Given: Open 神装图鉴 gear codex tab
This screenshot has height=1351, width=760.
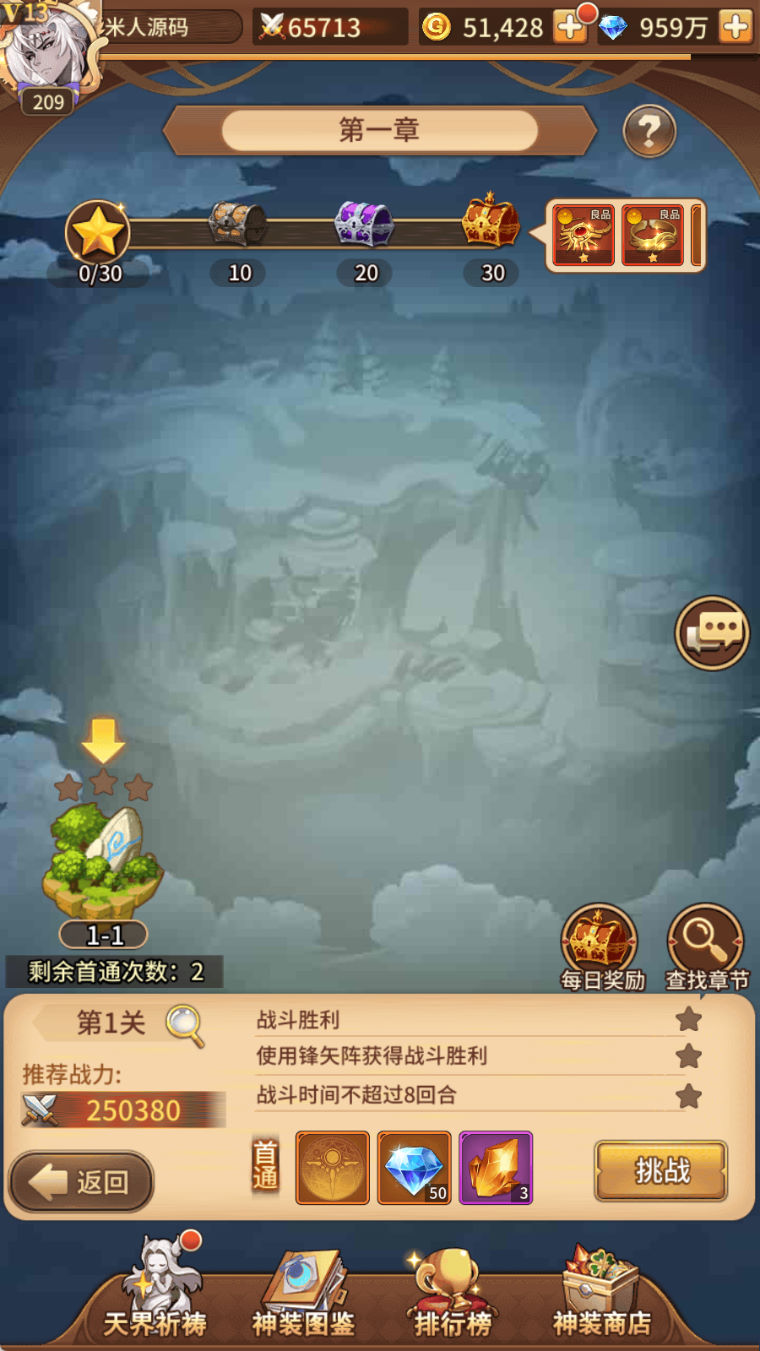Looking at the screenshot, I should 303,1295.
